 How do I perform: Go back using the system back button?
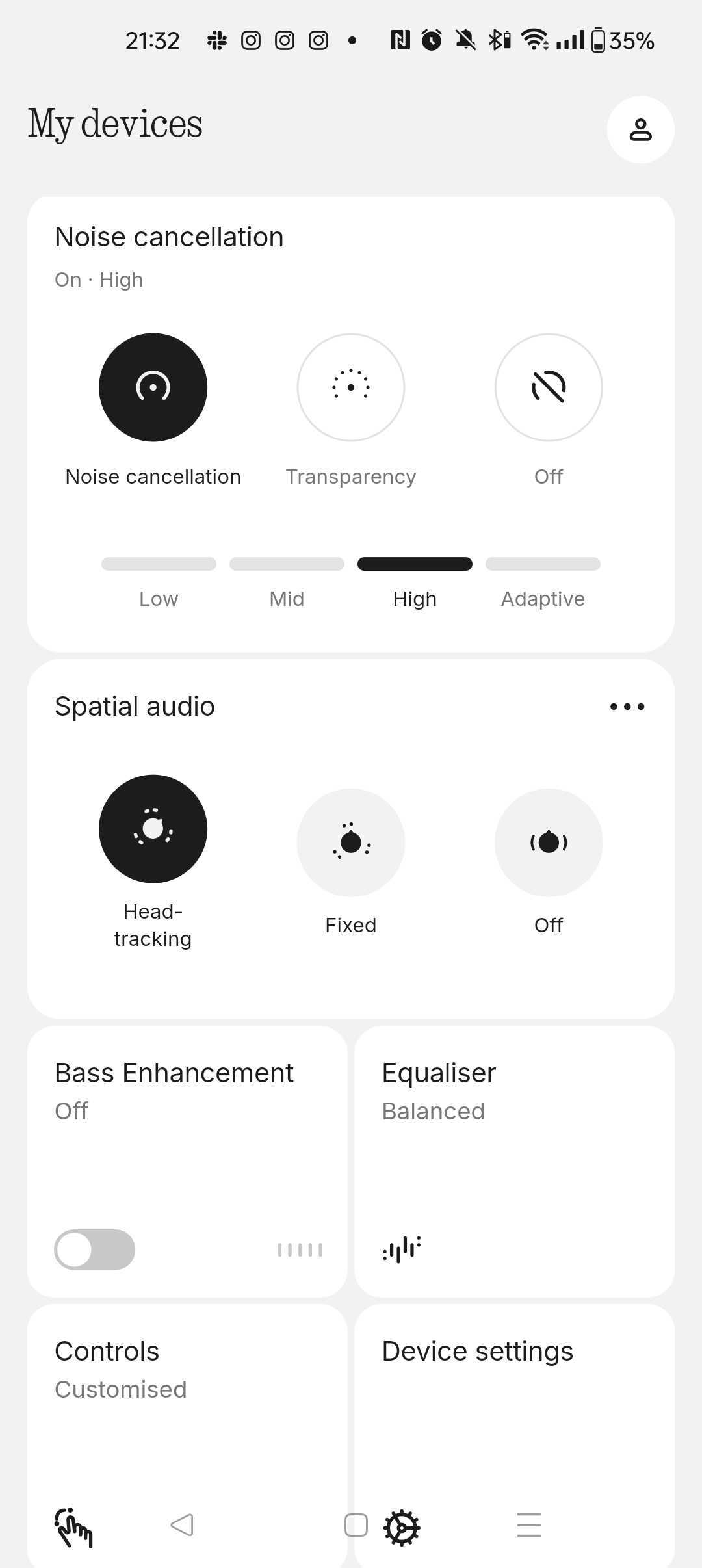click(182, 1525)
